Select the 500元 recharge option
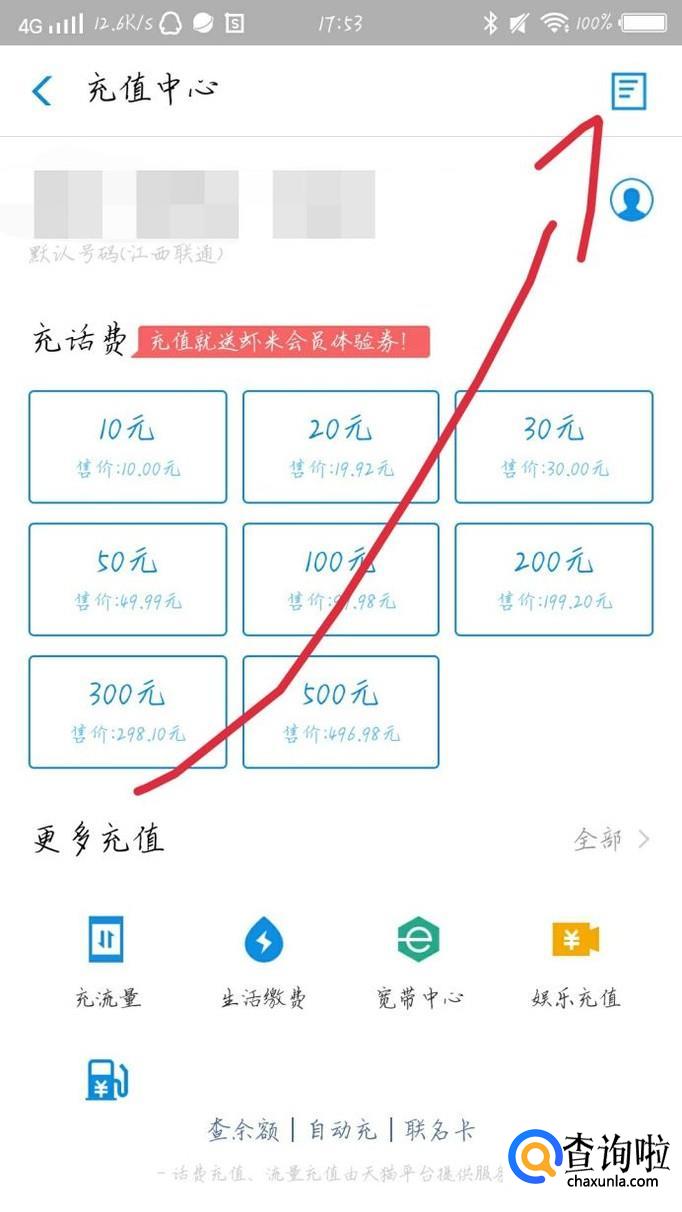682x1212 pixels. pos(341,711)
